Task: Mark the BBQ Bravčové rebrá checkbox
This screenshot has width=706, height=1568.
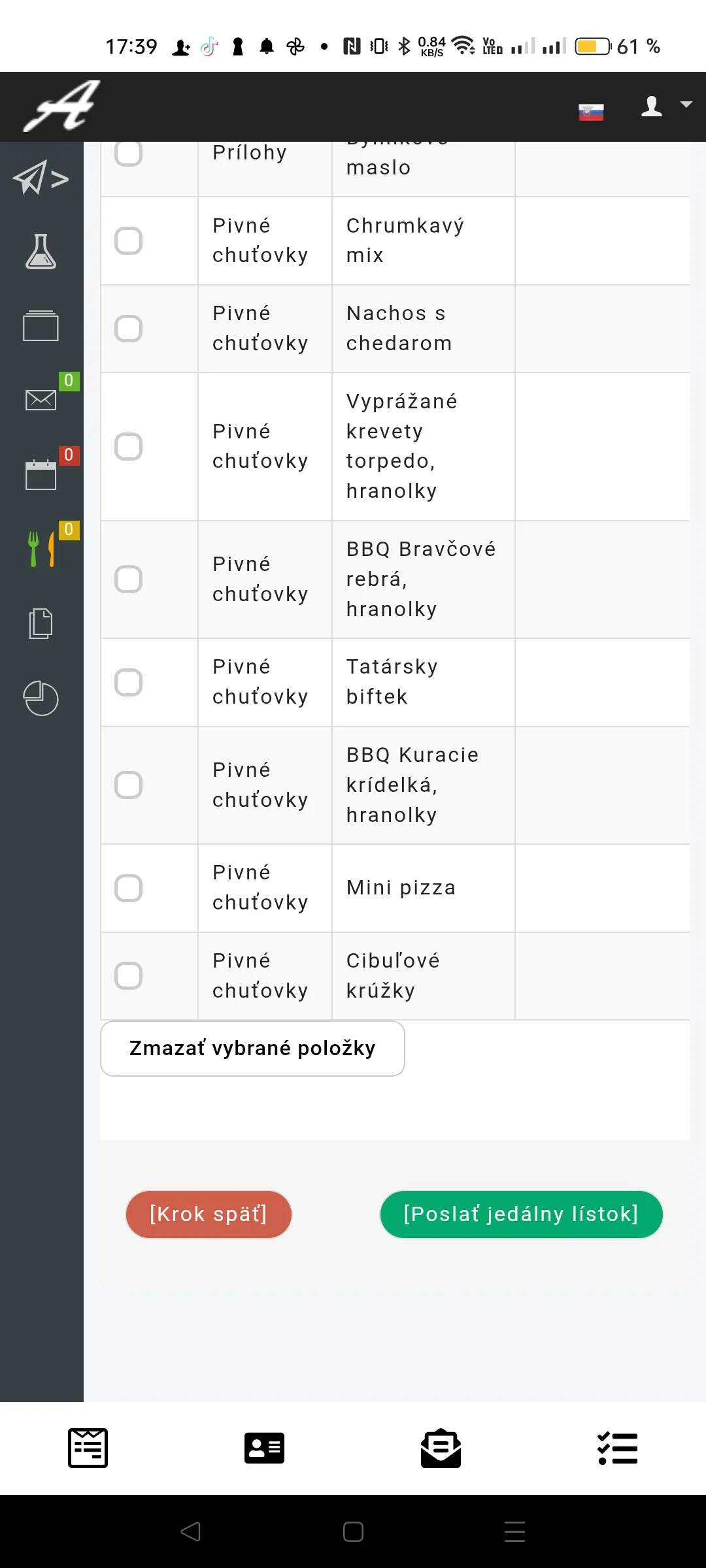Action: (128, 580)
